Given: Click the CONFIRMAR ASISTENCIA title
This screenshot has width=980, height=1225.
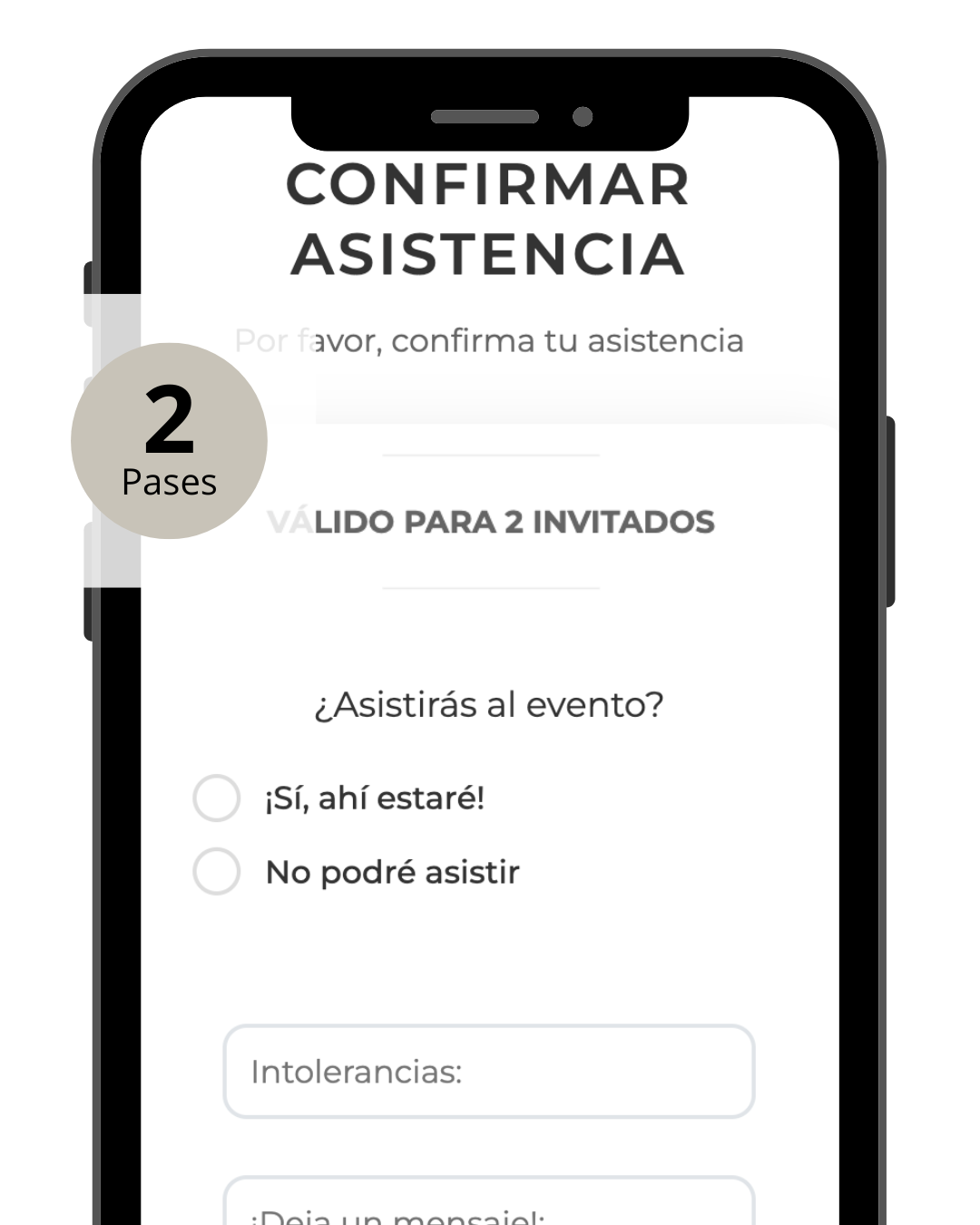Looking at the screenshot, I should coord(488,218).
